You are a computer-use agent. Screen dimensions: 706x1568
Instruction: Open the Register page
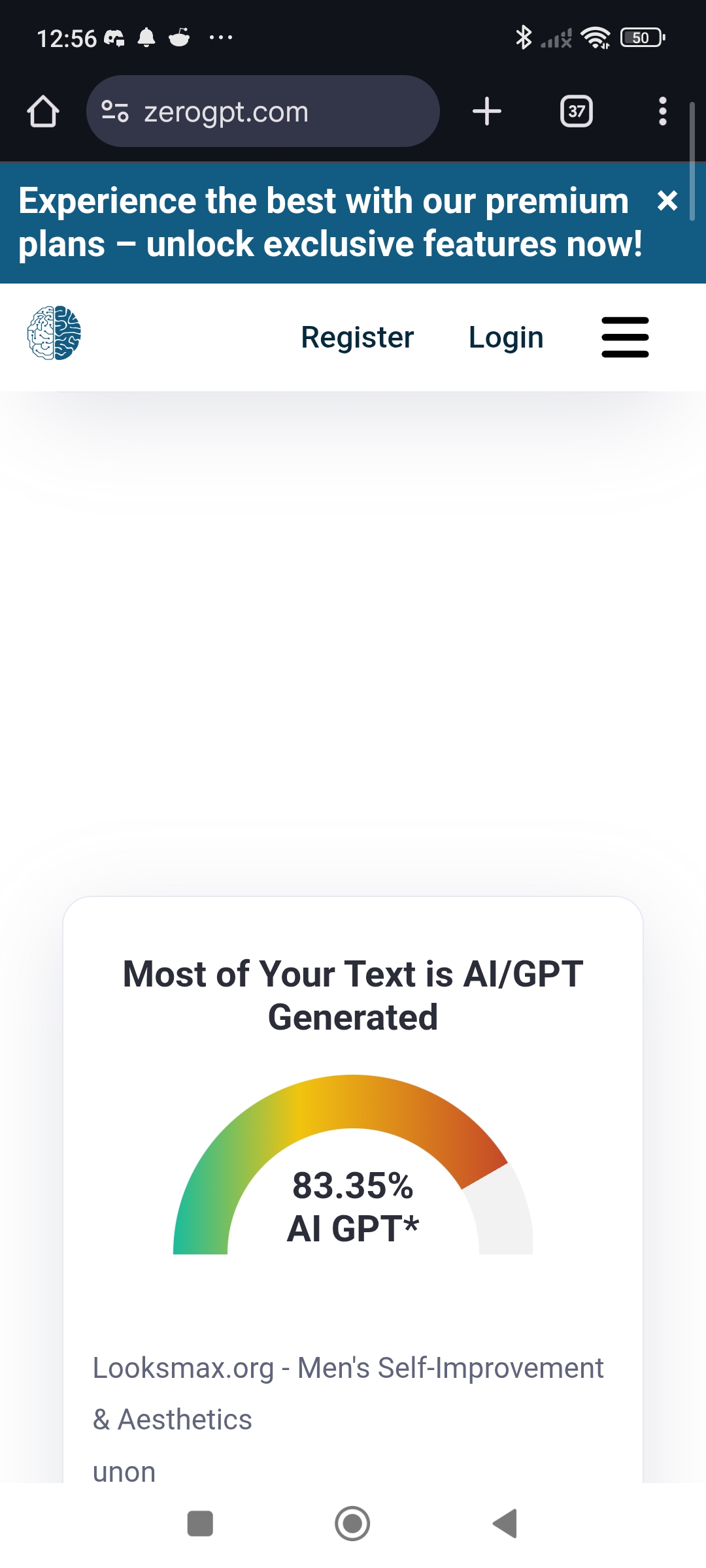tap(357, 337)
